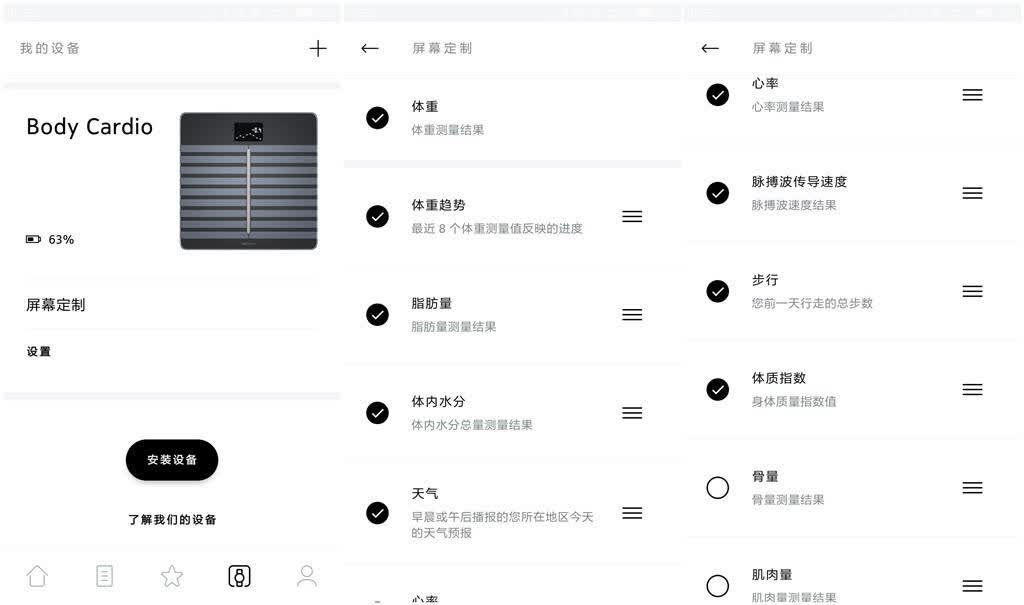Tap the plus icon to add device
The width and height of the screenshot is (1024, 605).
click(x=317, y=48)
